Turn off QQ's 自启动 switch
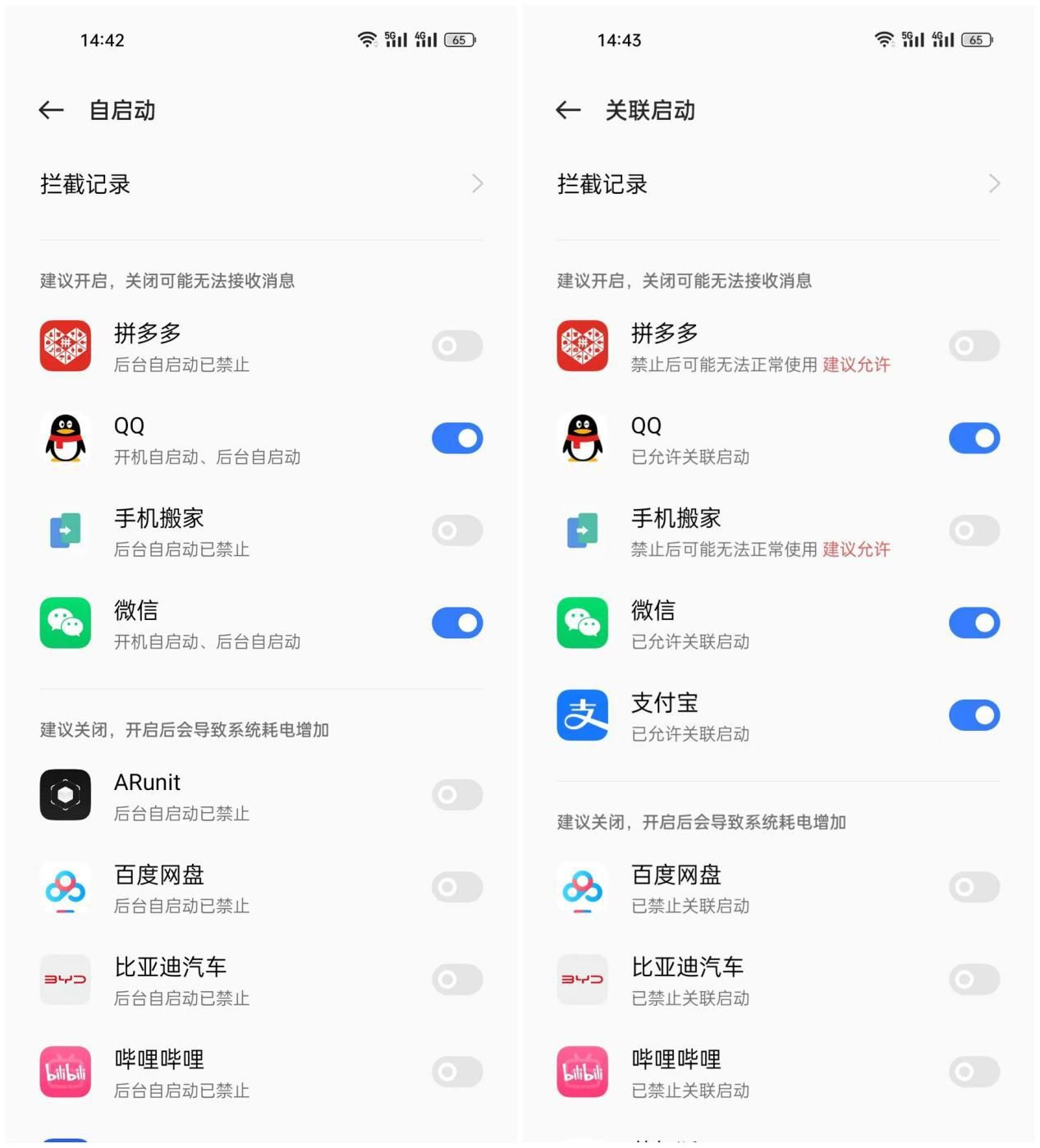The height and width of the screenshot is (1148, 1040). (457, 439)
